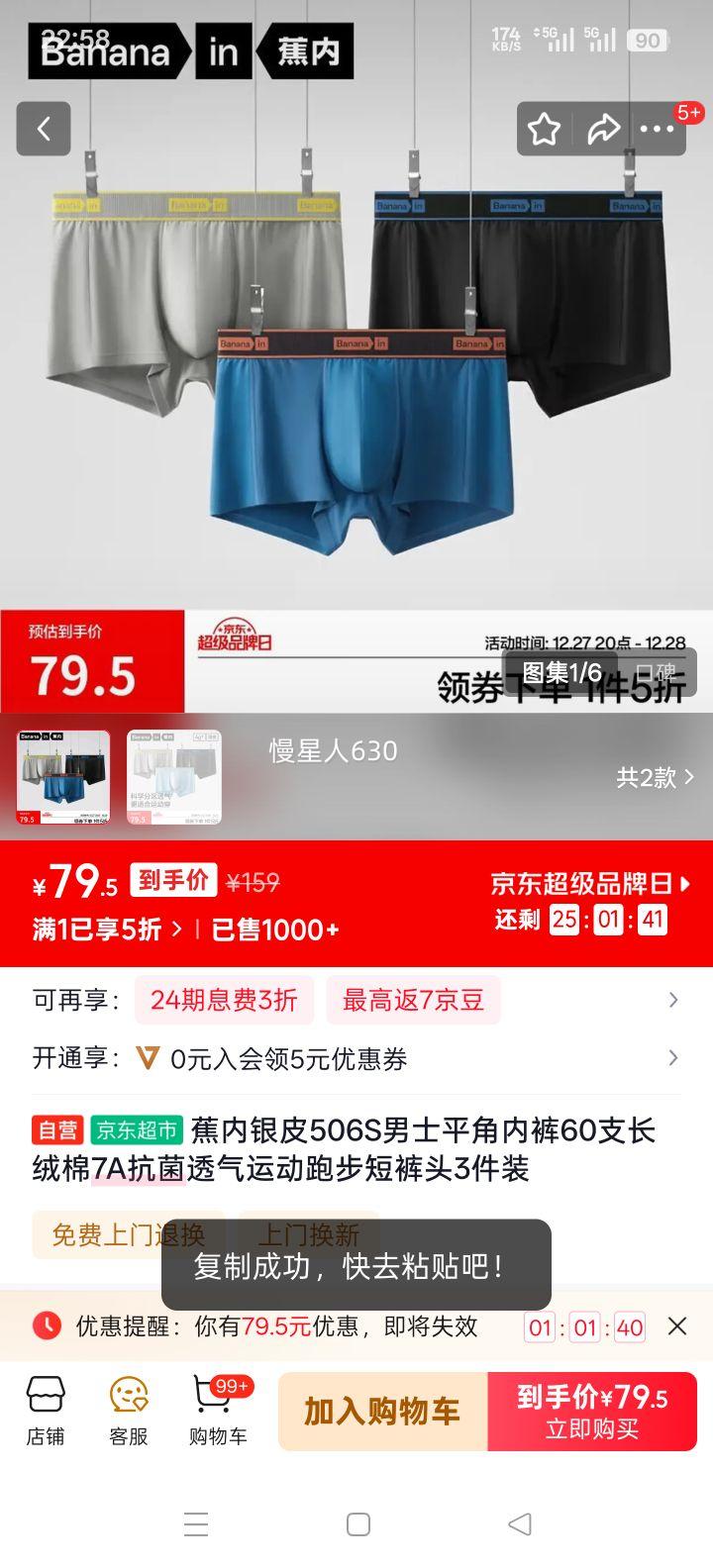Tap the back arrow at top left
Image resolution: width=713 pixels, height=1568 pixels.
(43, 130)
